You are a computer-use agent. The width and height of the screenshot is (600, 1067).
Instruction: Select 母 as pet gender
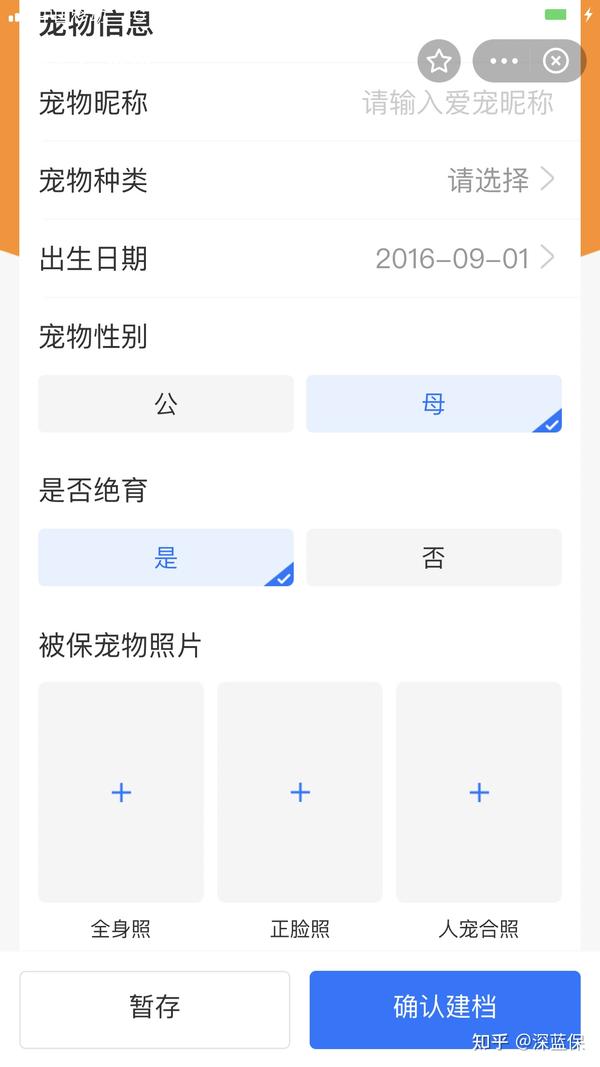434,404
